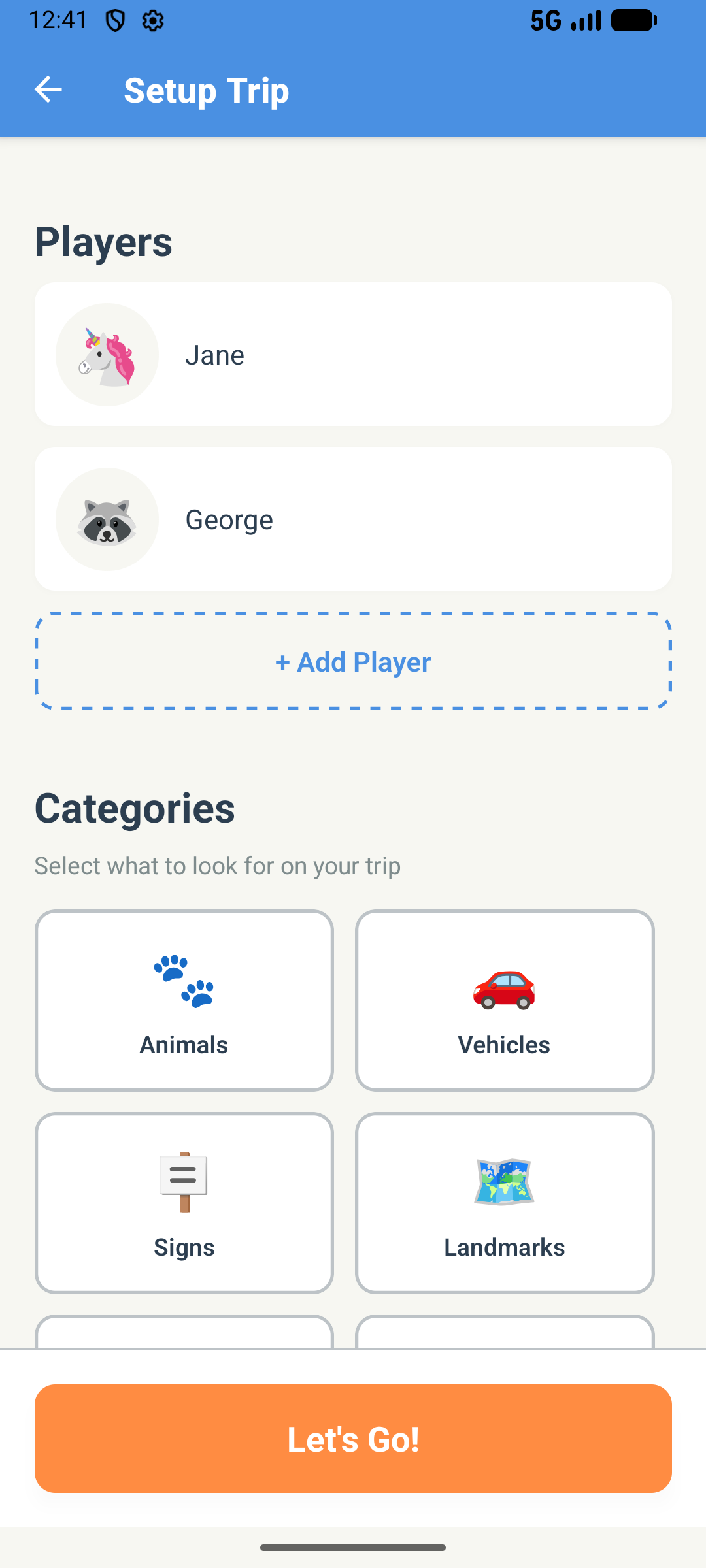Open the Setup Trip header area
Screen dimensions: 706x1568
click(207, 90)
